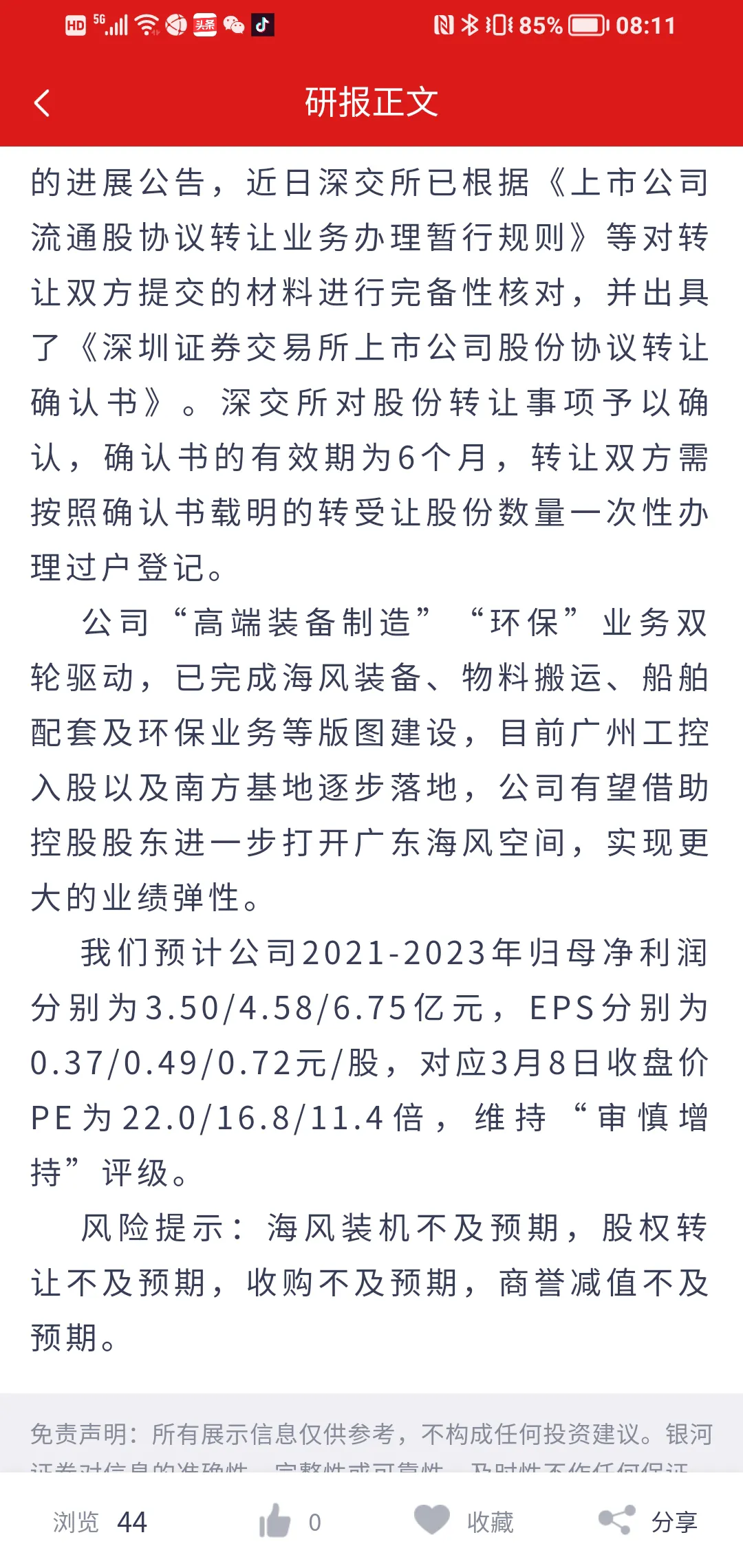
Task: Go back from the 研报正文 page
Action: (x=42, y=103)
